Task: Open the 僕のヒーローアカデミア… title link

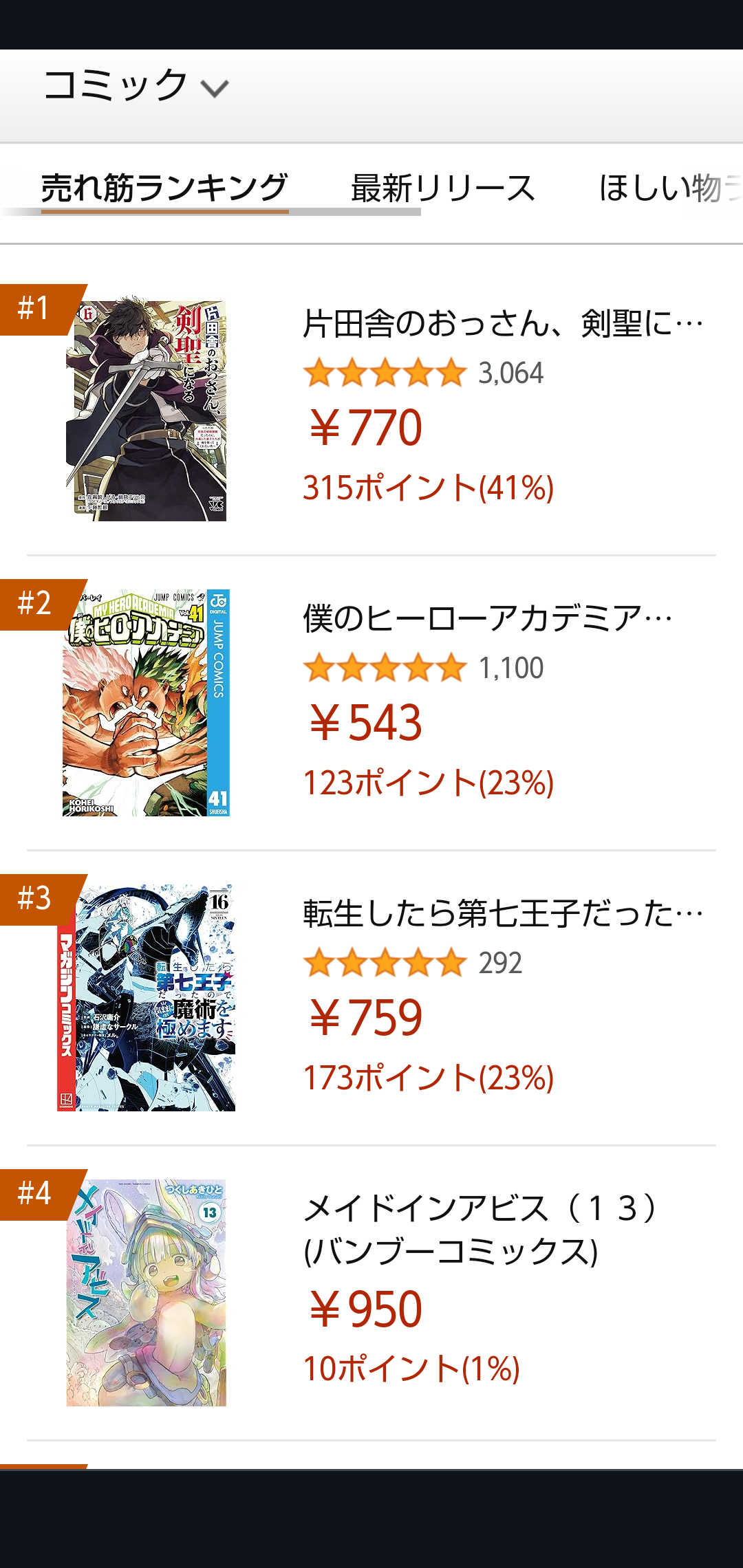Action: coord(488,618)
